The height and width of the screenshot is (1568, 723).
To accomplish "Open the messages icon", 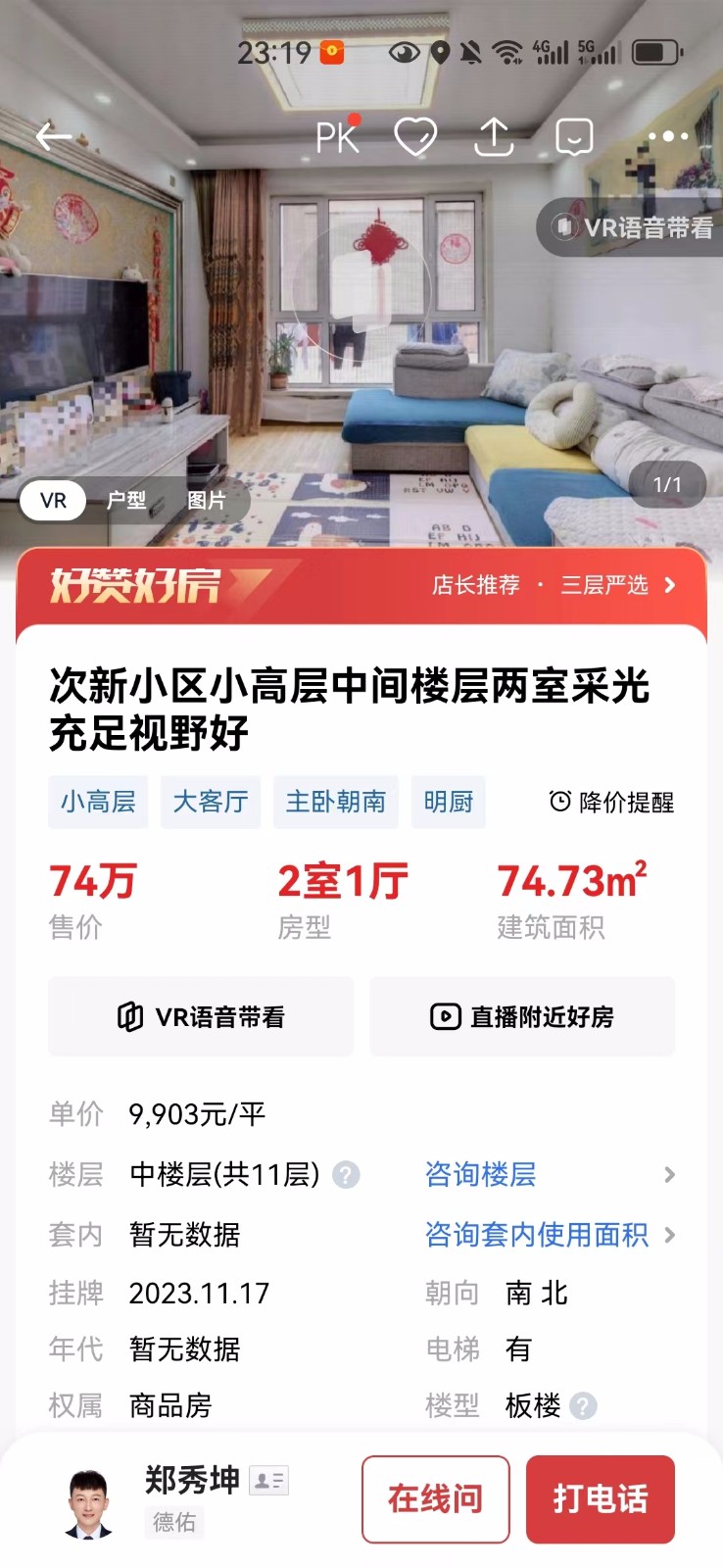I will 574,137.
